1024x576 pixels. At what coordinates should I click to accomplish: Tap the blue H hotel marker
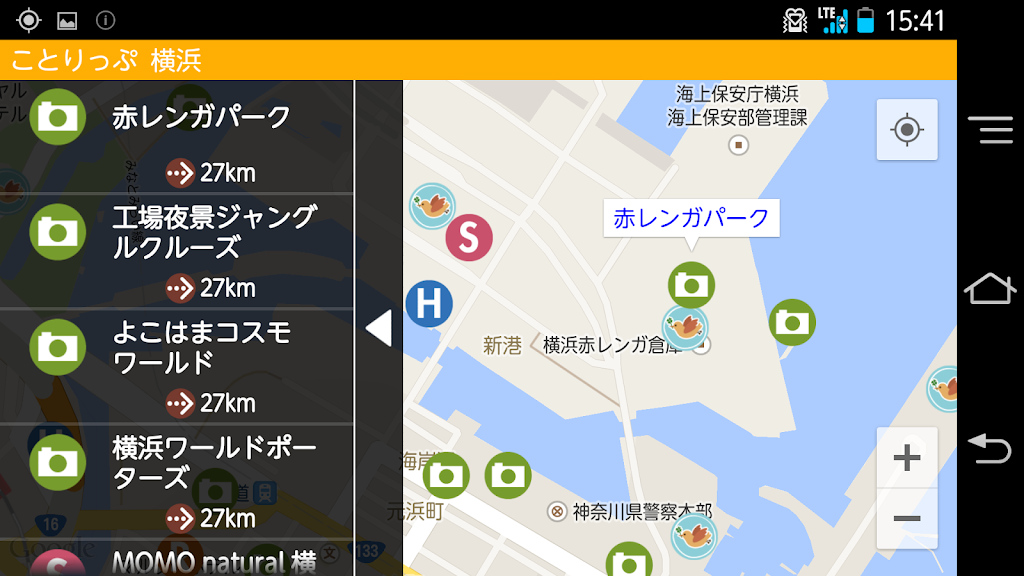point(429,304)
